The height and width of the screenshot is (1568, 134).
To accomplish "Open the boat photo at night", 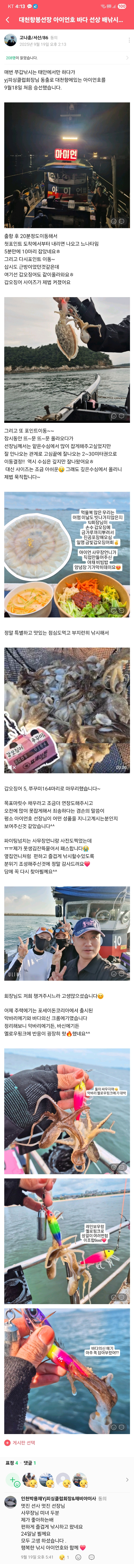I will 67,164.
